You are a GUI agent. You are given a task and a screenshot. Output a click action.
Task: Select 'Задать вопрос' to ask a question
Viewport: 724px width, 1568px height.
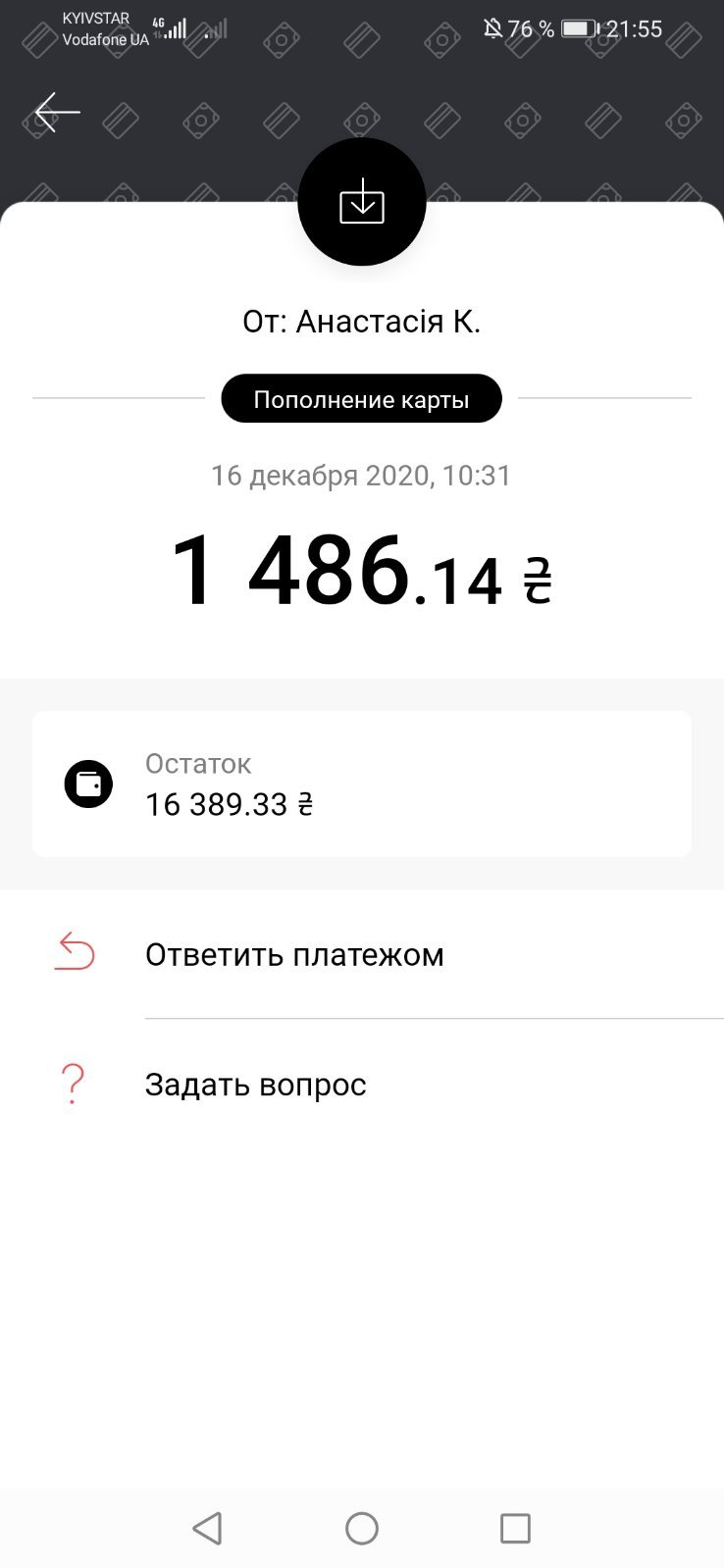pos(255,1085)
